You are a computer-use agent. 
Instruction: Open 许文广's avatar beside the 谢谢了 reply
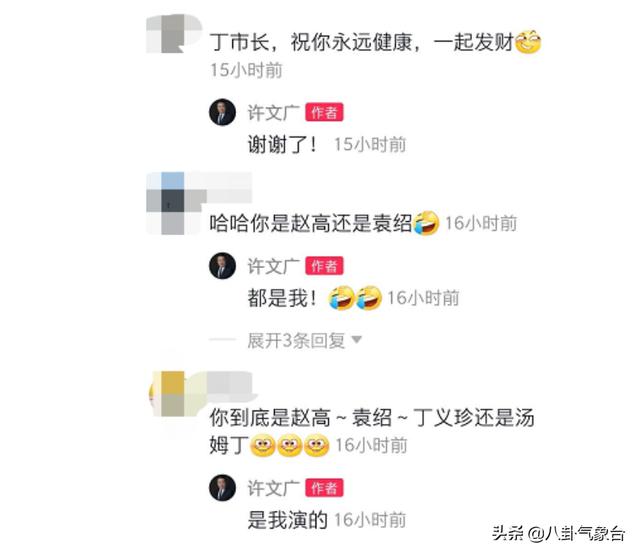click(222, 112)
